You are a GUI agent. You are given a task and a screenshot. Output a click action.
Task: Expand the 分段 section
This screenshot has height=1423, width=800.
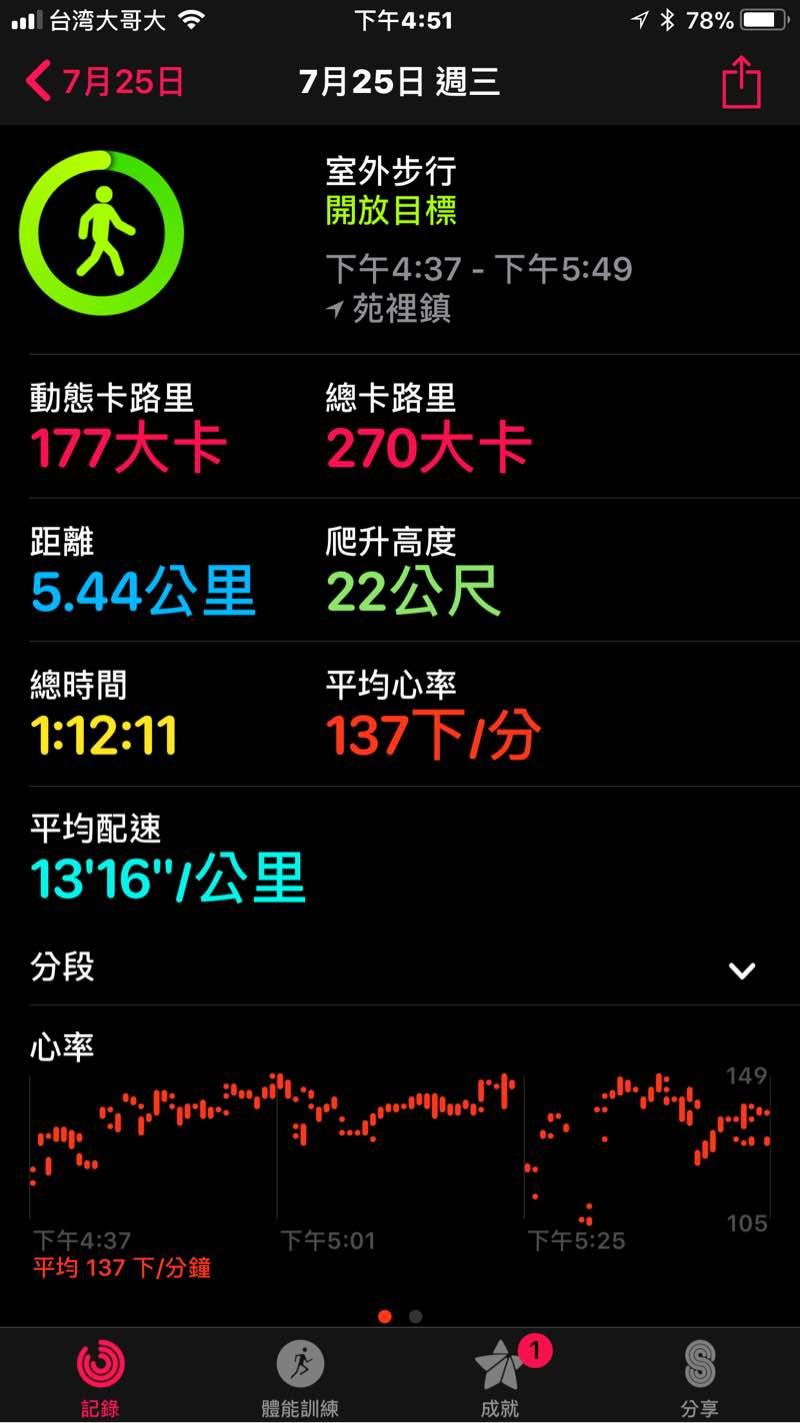pos(741,970)
